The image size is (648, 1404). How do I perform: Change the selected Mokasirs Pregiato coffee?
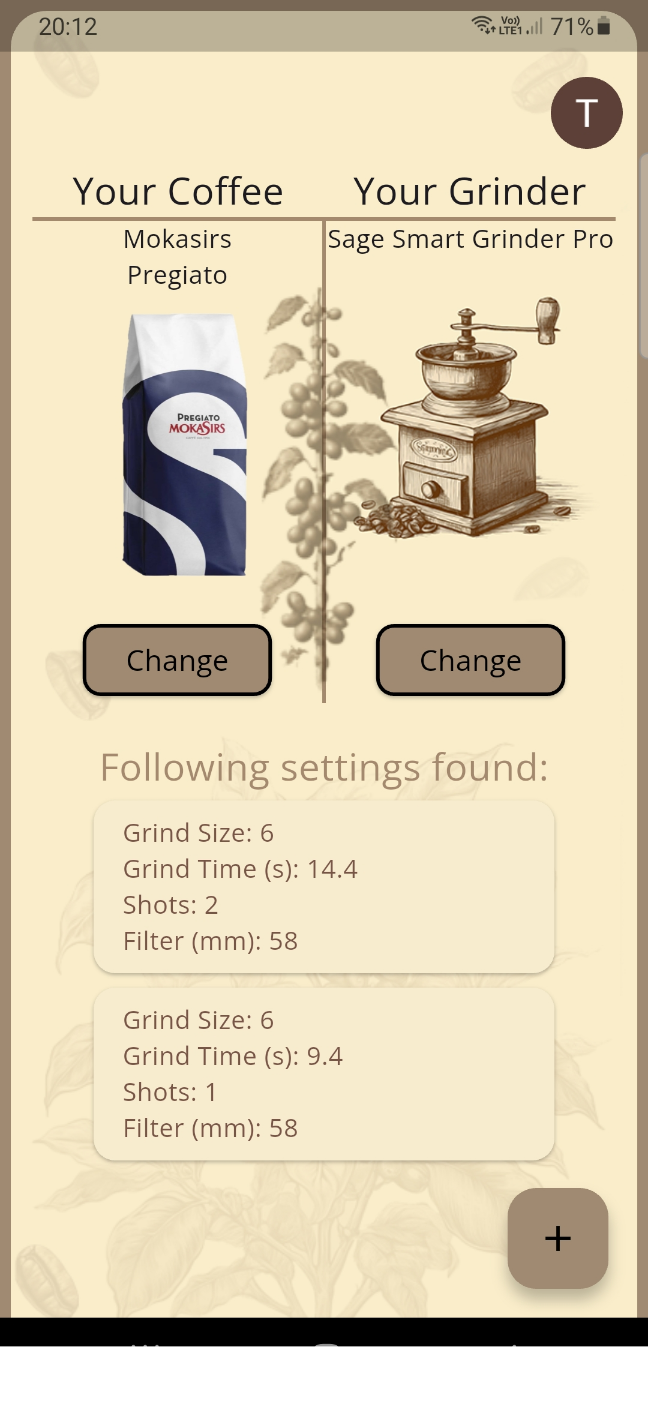pyautogui.click(x=177, y=660)
